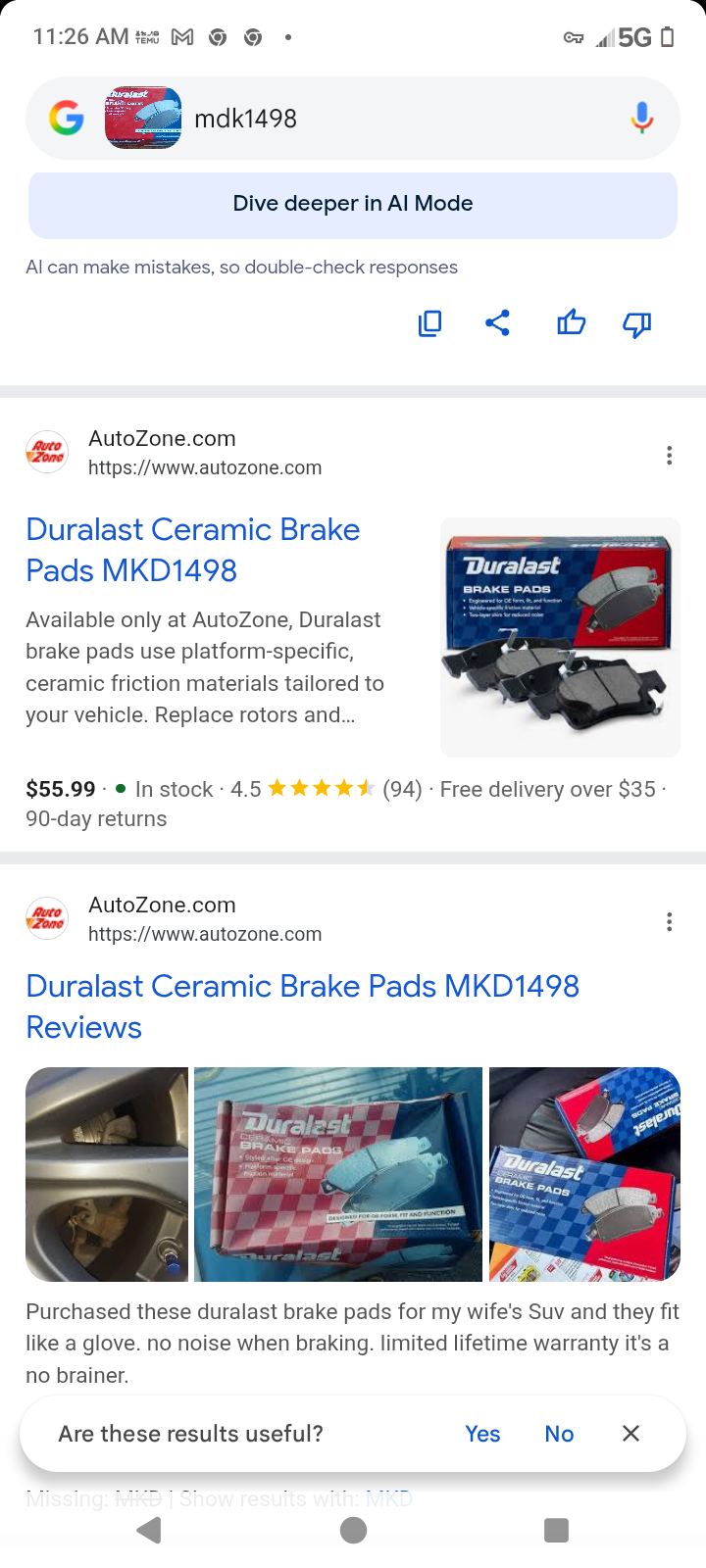View the blue Duralast boxes review photo
Viewport: 706px width, 1568px height.
pos(584,1174)
